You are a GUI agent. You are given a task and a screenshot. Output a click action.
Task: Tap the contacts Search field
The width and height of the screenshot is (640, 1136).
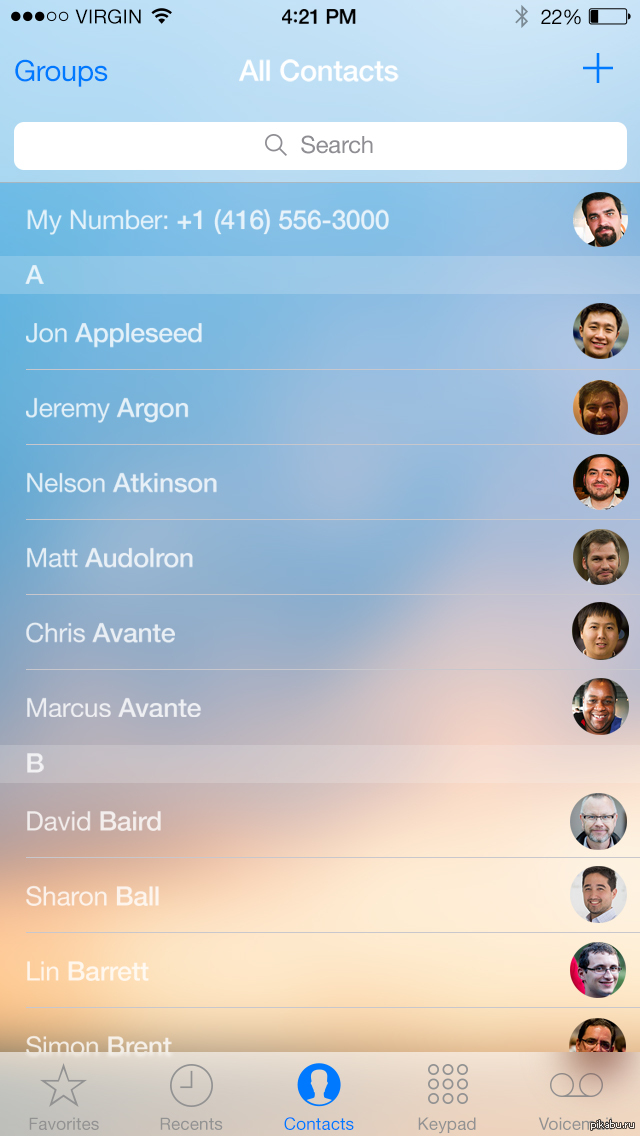coord(320,146)
